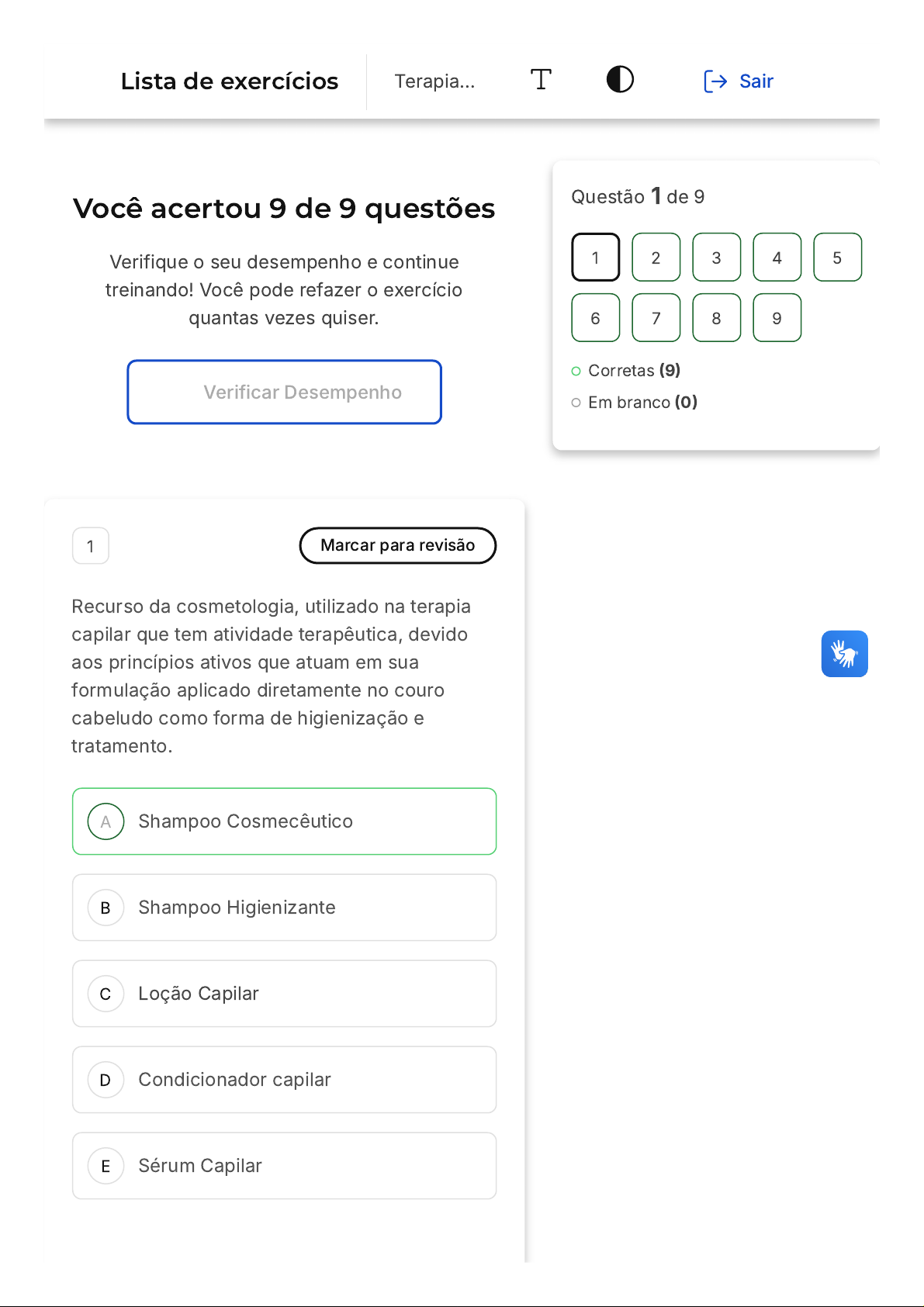Viewport: 924px width, 1307px height.
Task: Go to question 9
Action: 777,318
